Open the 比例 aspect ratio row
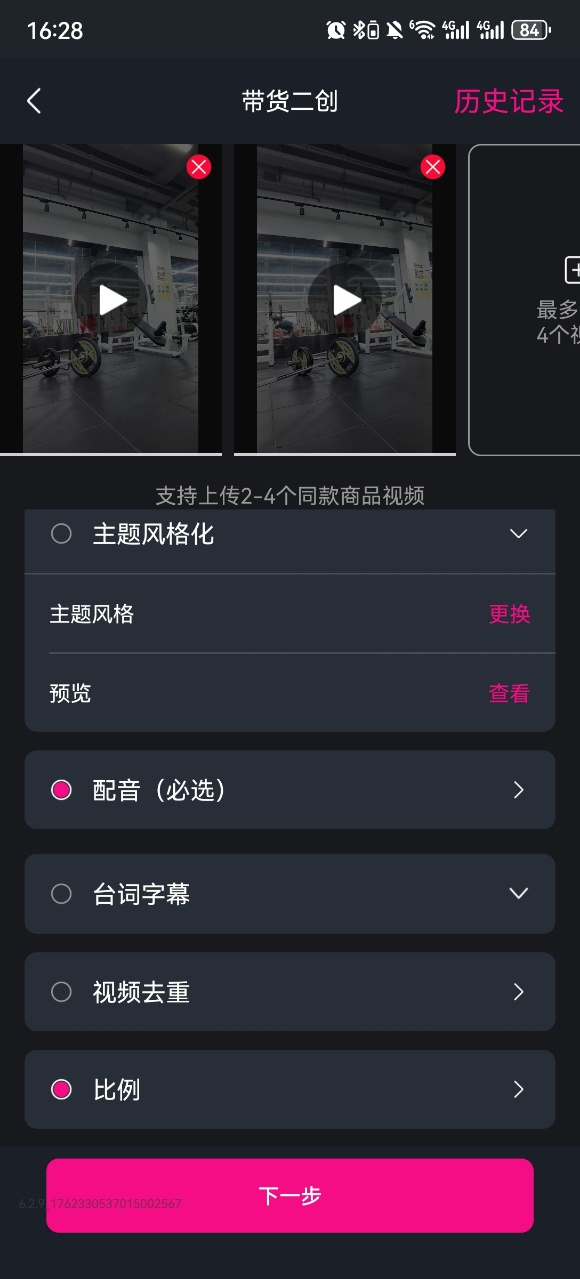 tap(290, 1089)
